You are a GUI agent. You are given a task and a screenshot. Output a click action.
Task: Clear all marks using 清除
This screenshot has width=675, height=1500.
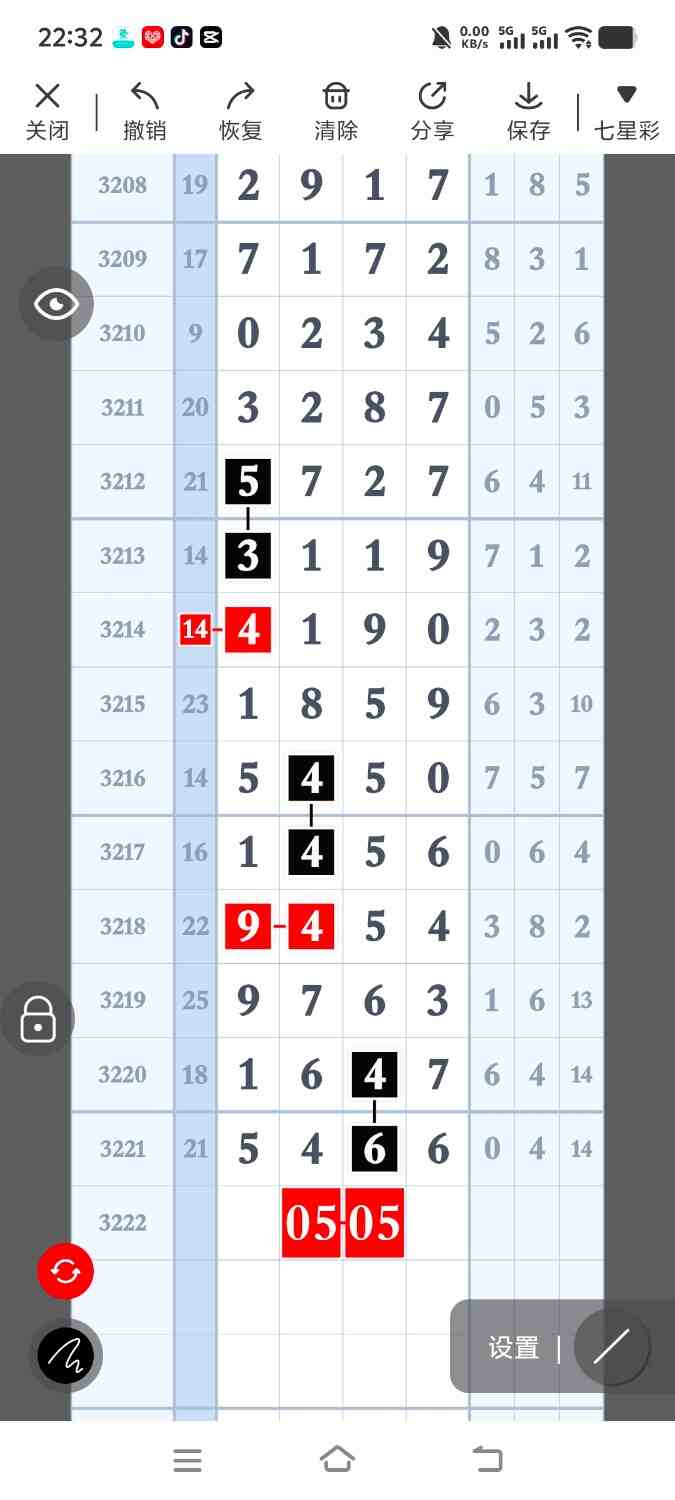[336, 111]
